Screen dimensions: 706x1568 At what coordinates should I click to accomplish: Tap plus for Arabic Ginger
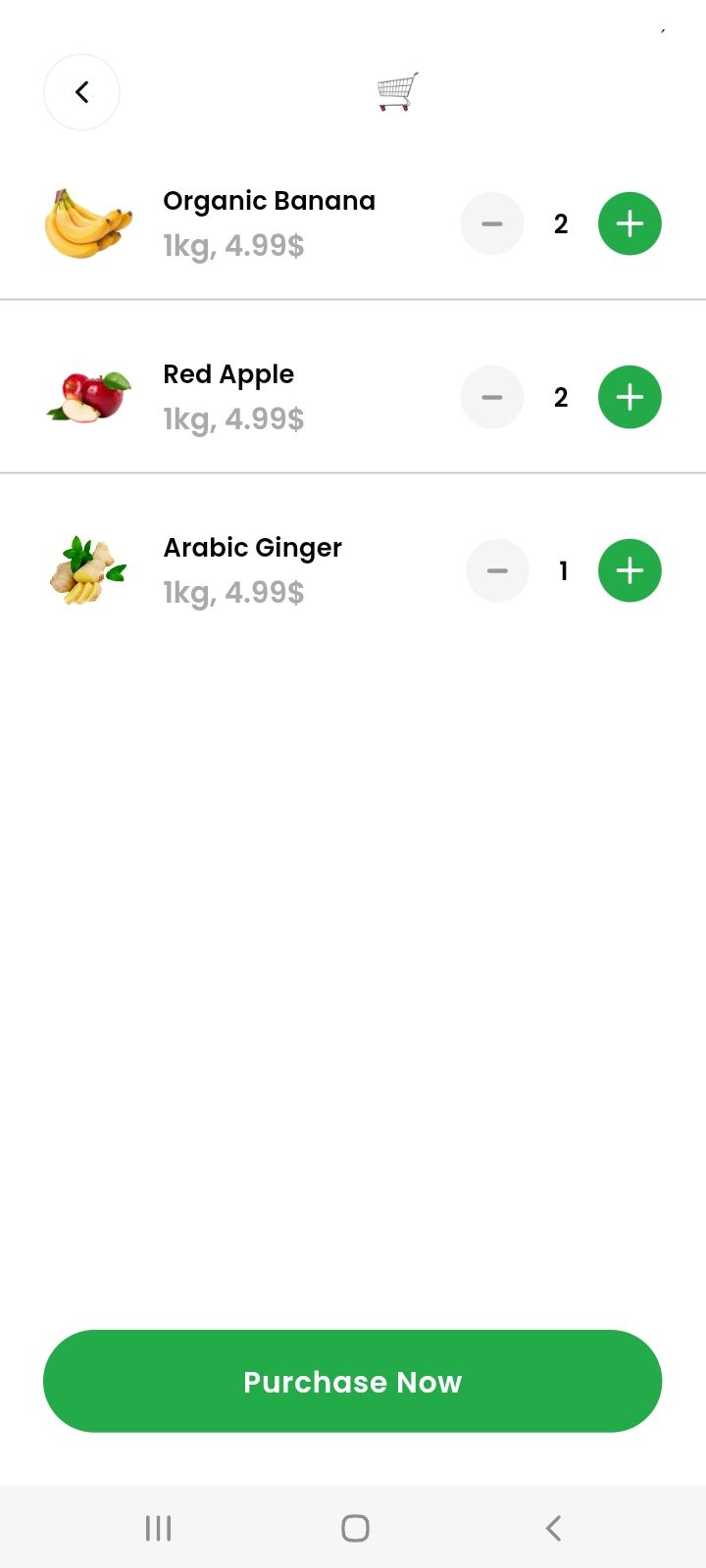(630, 570)
